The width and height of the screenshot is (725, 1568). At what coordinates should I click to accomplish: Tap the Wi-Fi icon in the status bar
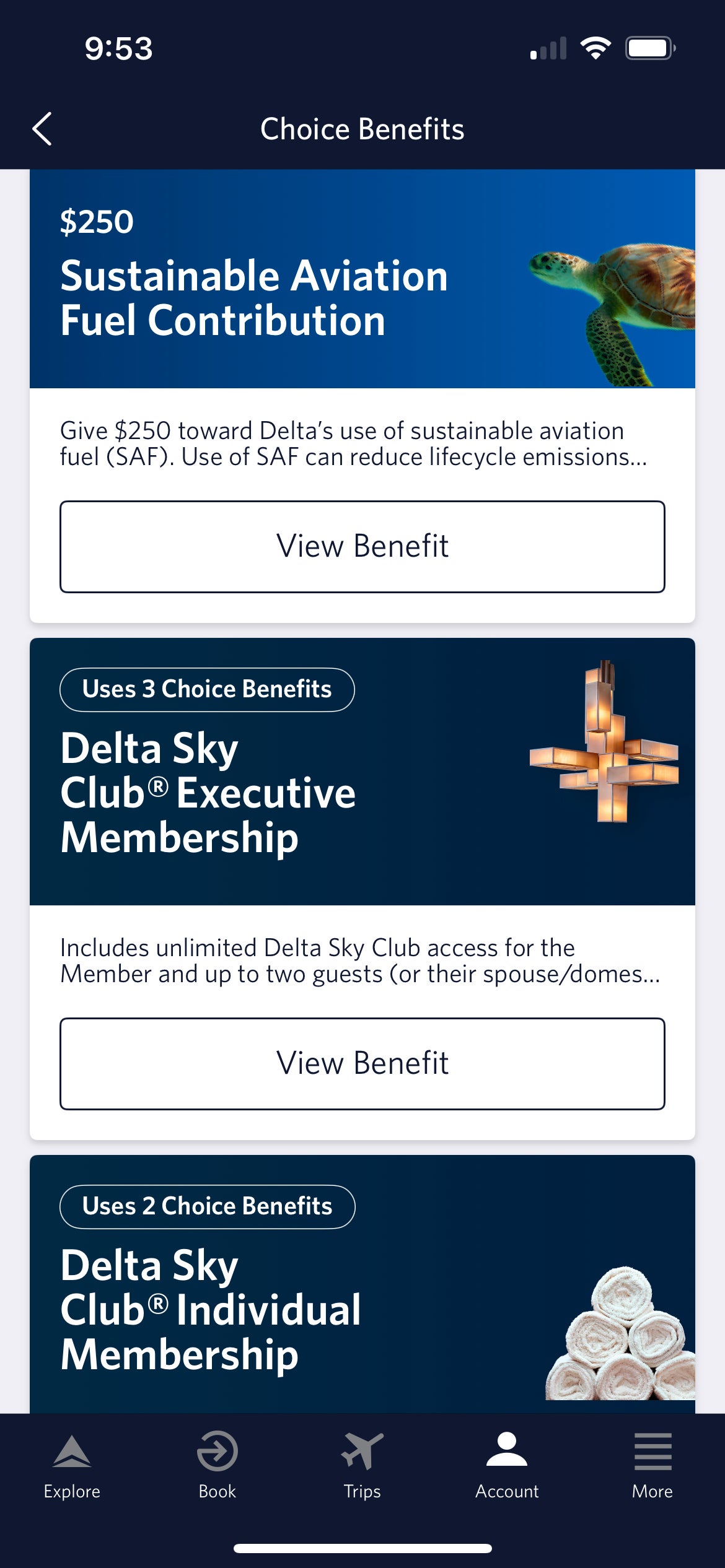click(596, 47)
